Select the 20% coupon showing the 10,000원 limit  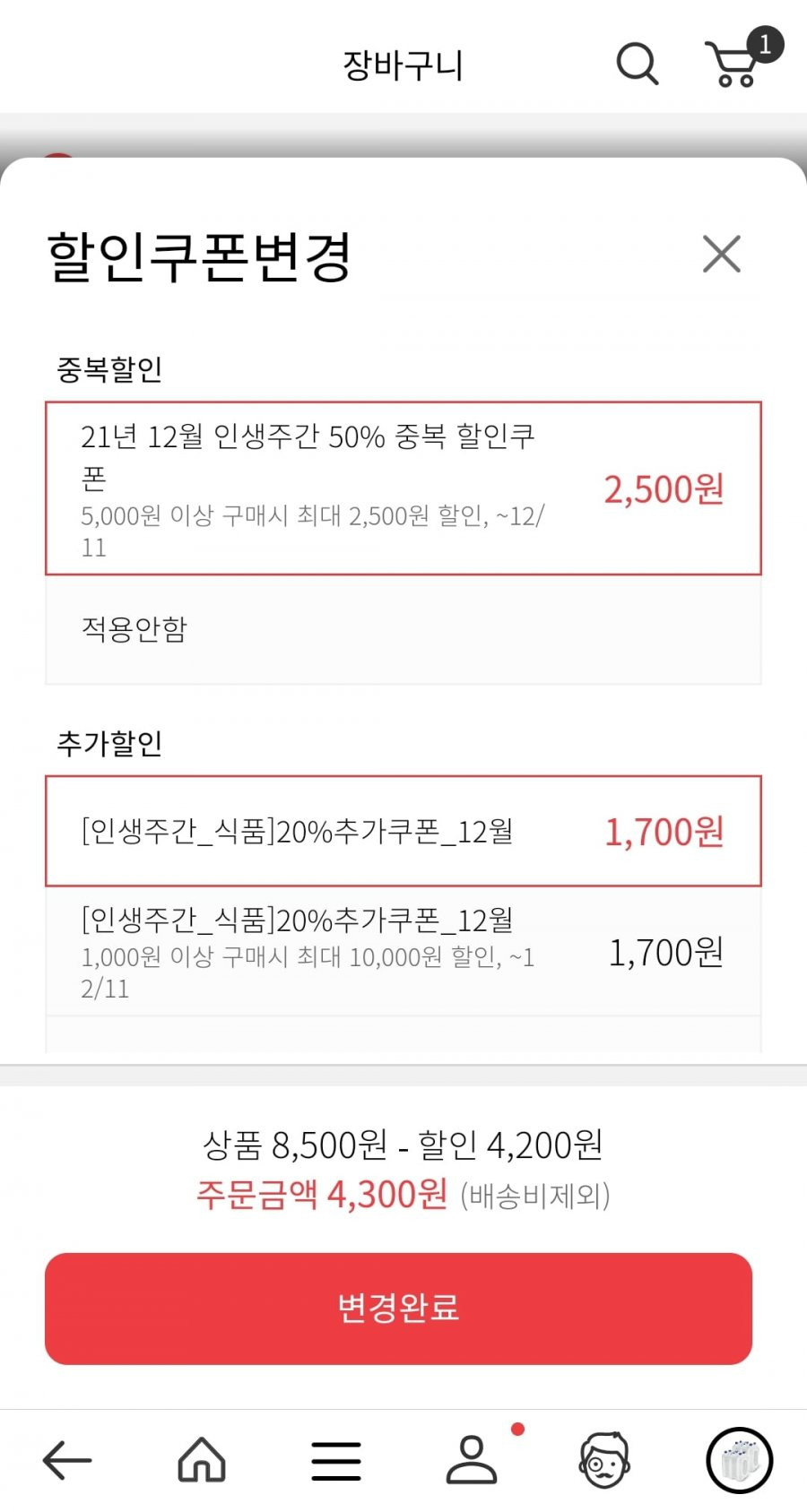click(403, 952)
